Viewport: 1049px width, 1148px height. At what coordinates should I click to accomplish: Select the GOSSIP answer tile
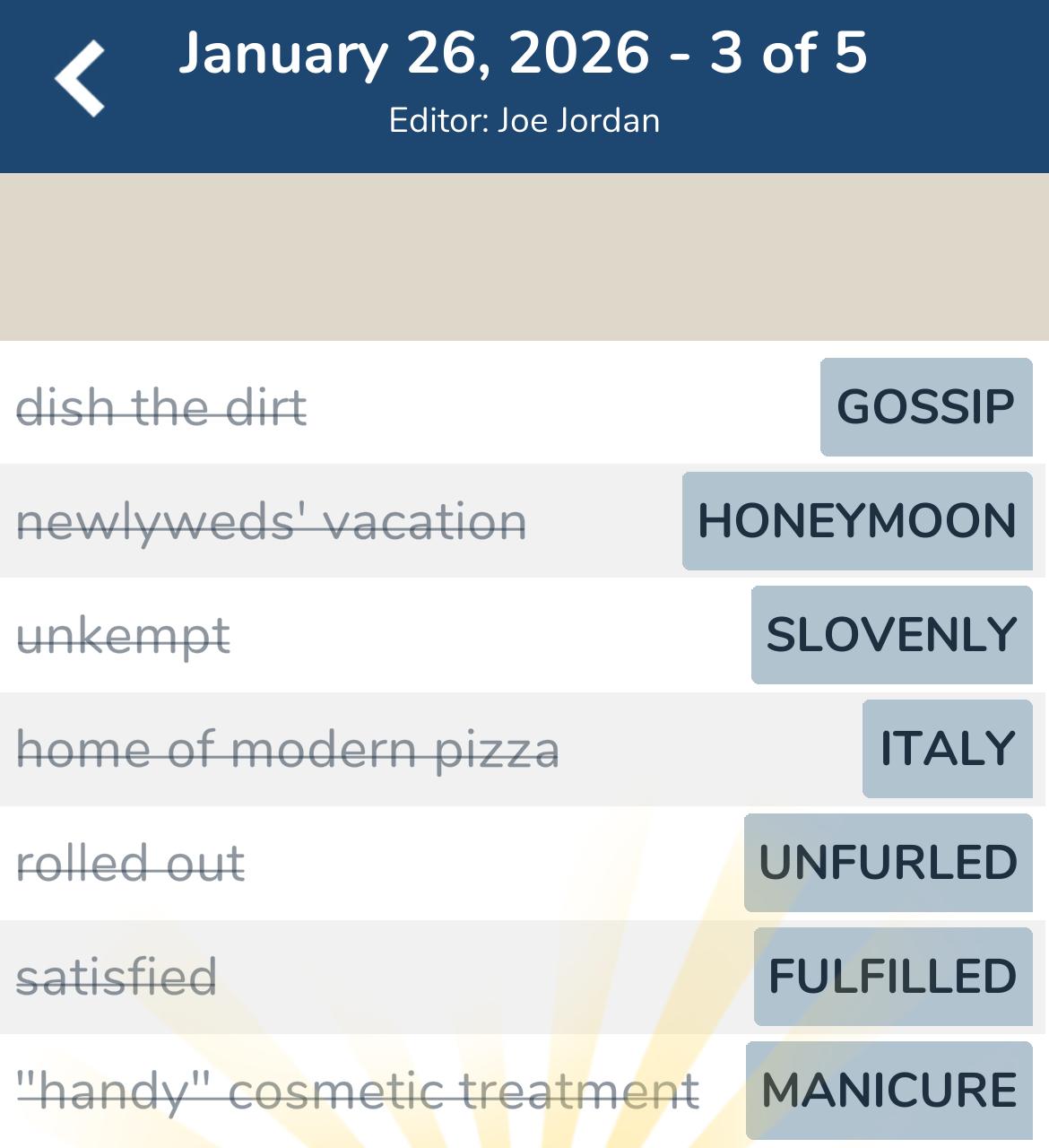coord(925,407)
